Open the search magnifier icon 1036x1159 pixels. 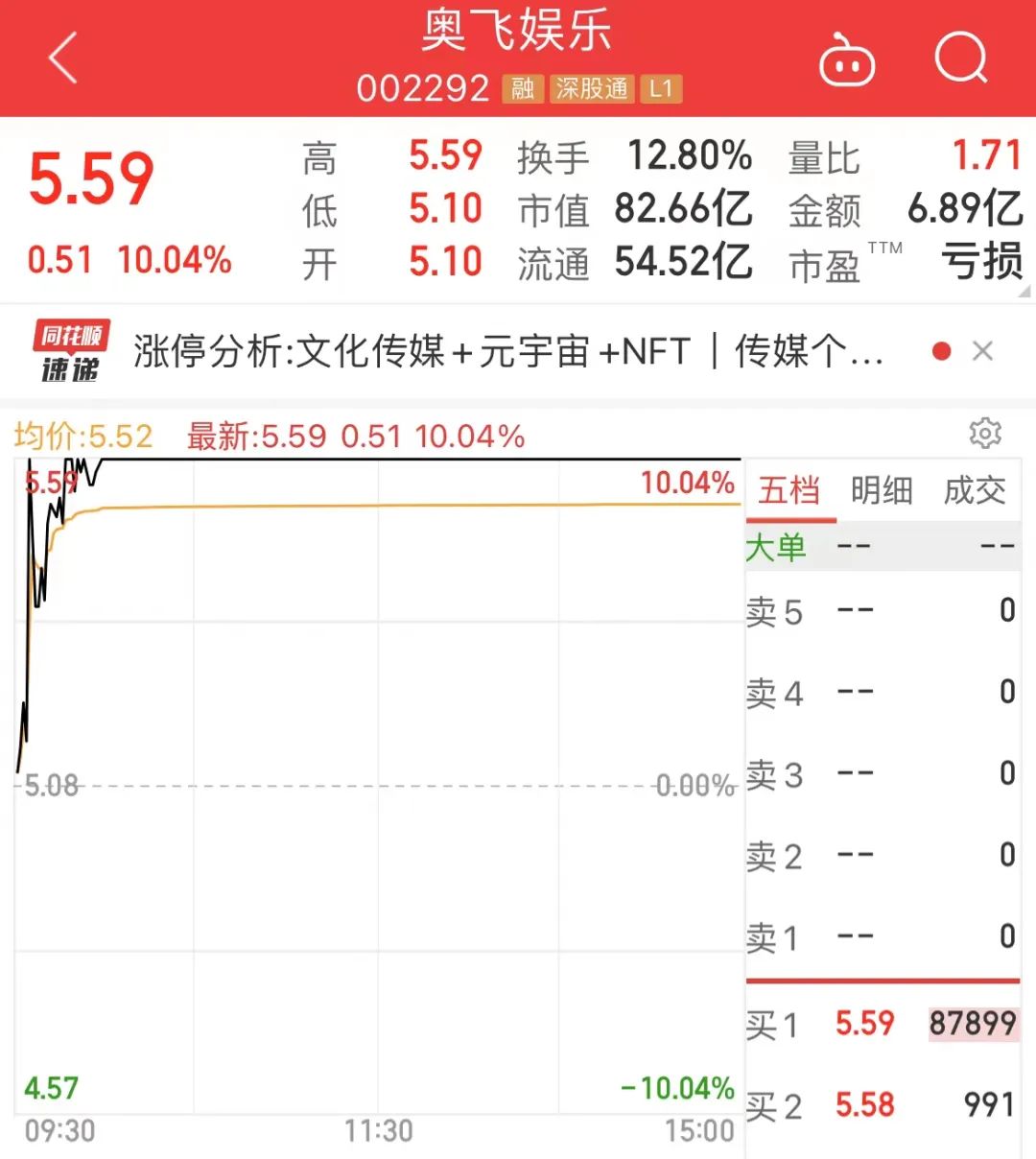pos(962,59)
